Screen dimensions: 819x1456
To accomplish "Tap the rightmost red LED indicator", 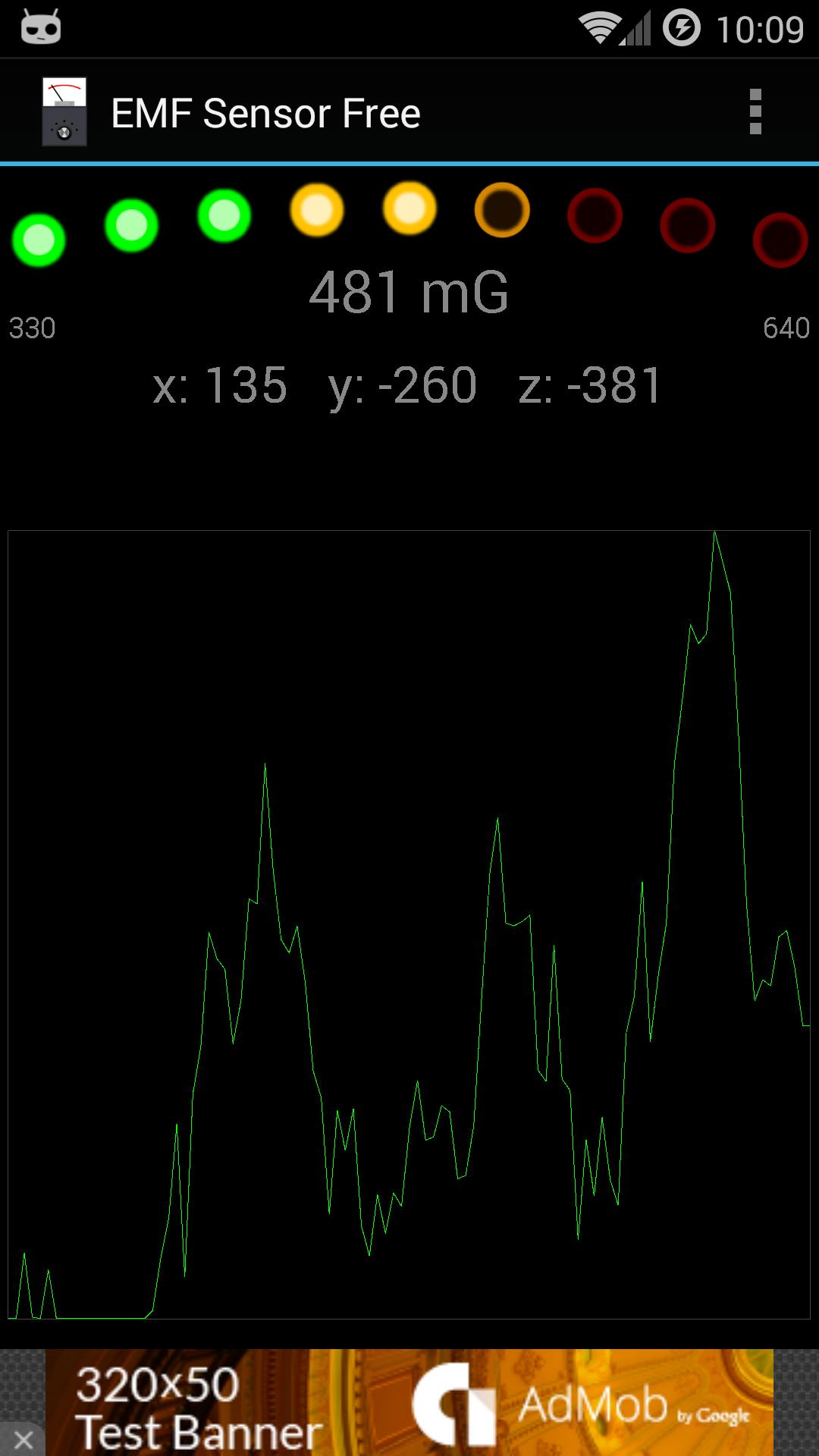I will click(x=780, y=240).
